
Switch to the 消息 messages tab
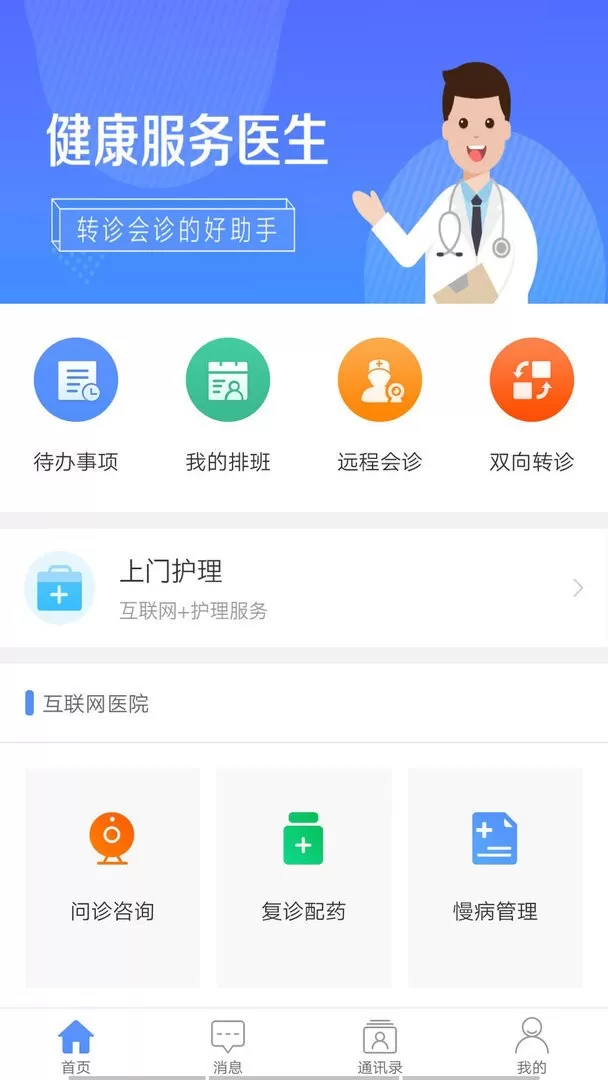[x=228, y=1045]
